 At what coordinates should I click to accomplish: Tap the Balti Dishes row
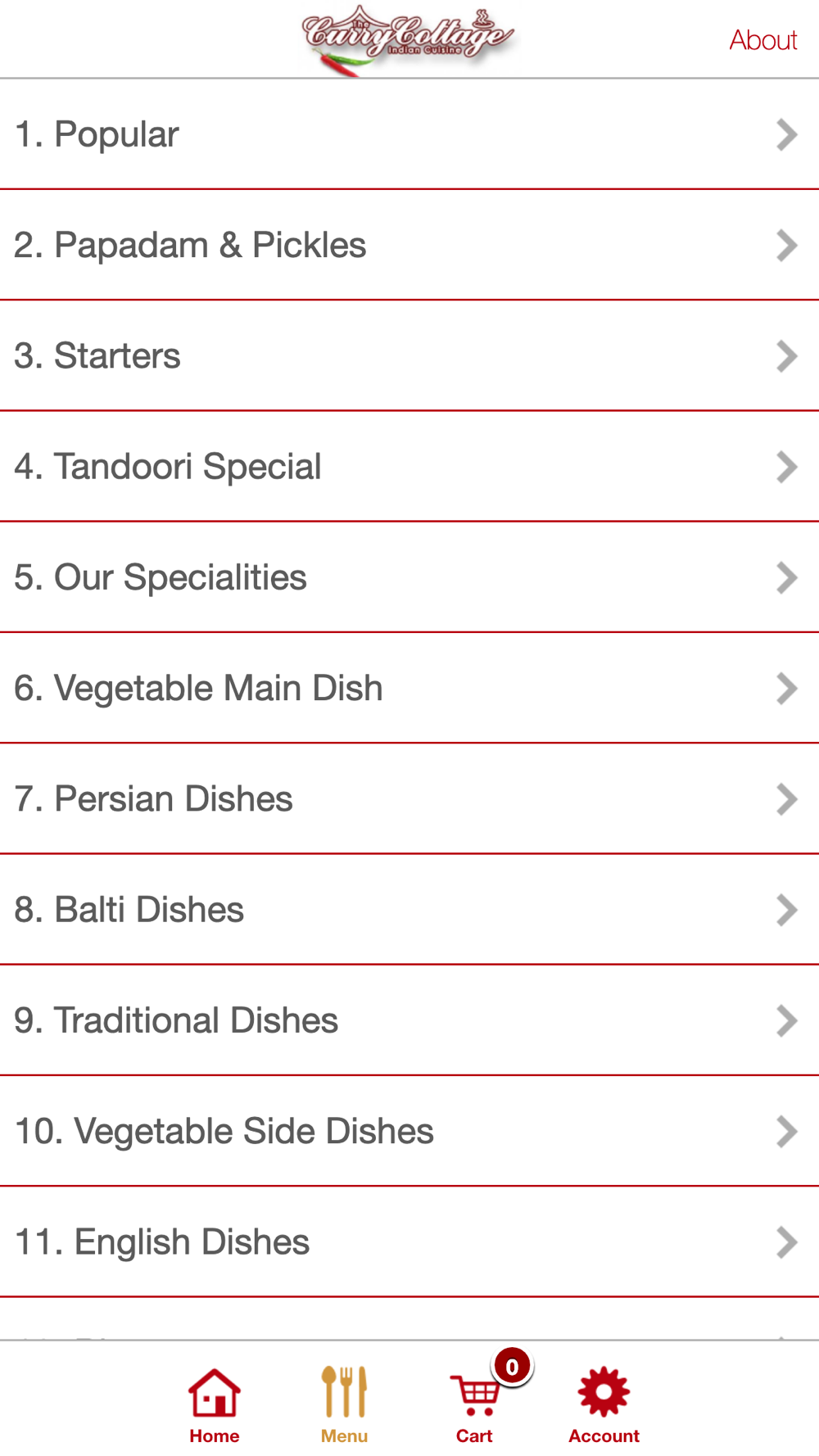click(409, 910)
